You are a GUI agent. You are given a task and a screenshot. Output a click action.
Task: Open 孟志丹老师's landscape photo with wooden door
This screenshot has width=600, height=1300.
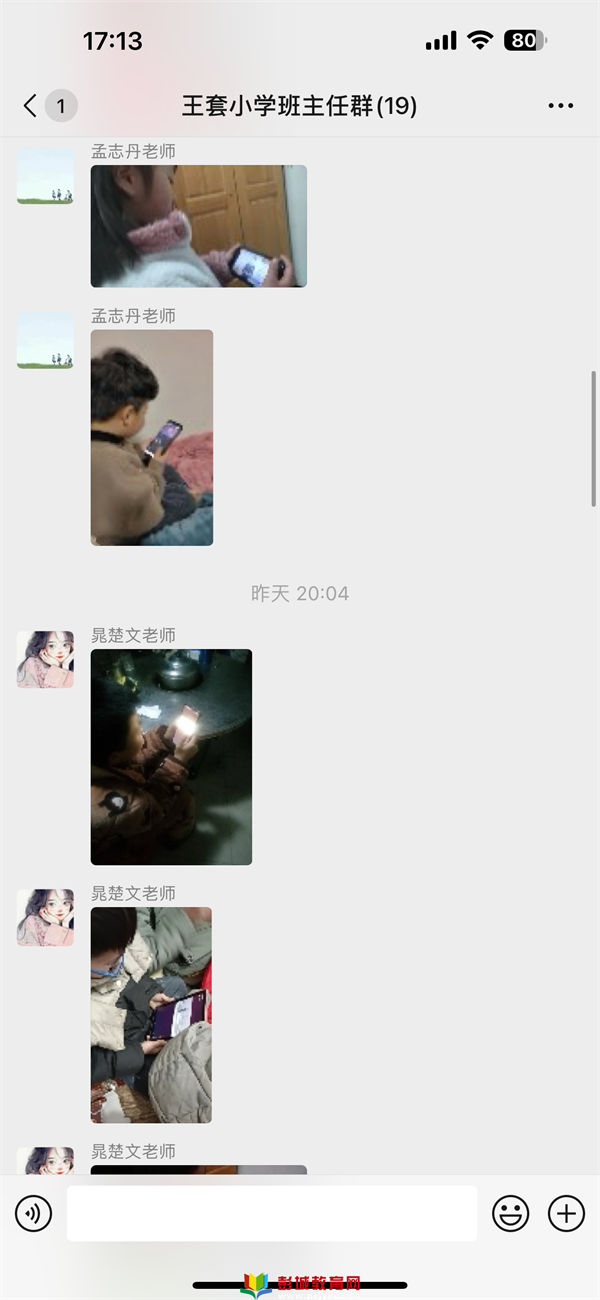[x=198, y=226]
